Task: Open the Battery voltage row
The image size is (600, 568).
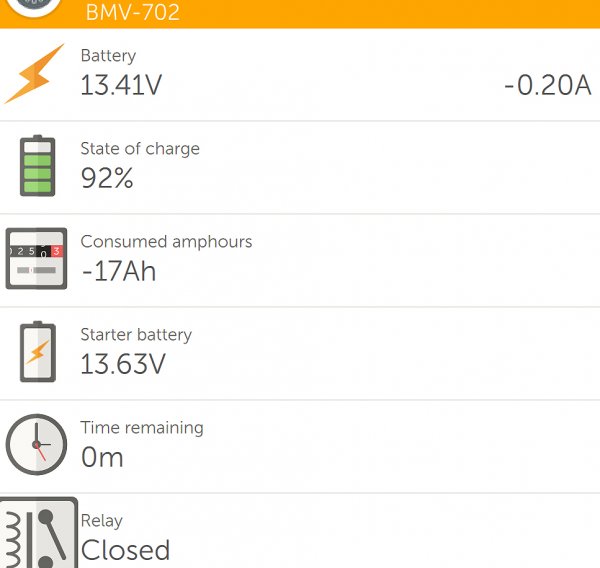Action: pos(300,75)
